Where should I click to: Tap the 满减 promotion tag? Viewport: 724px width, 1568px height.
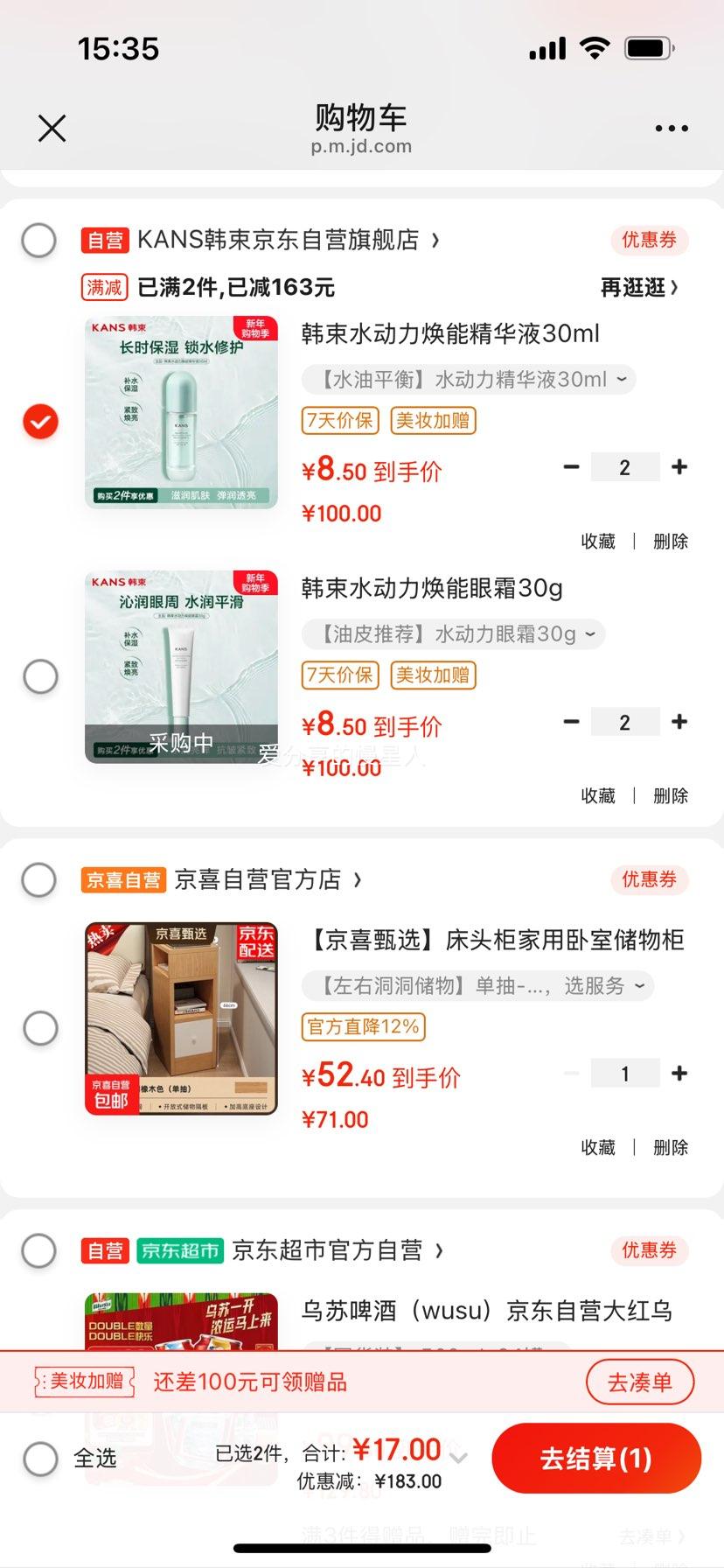(x=103, y=287)
